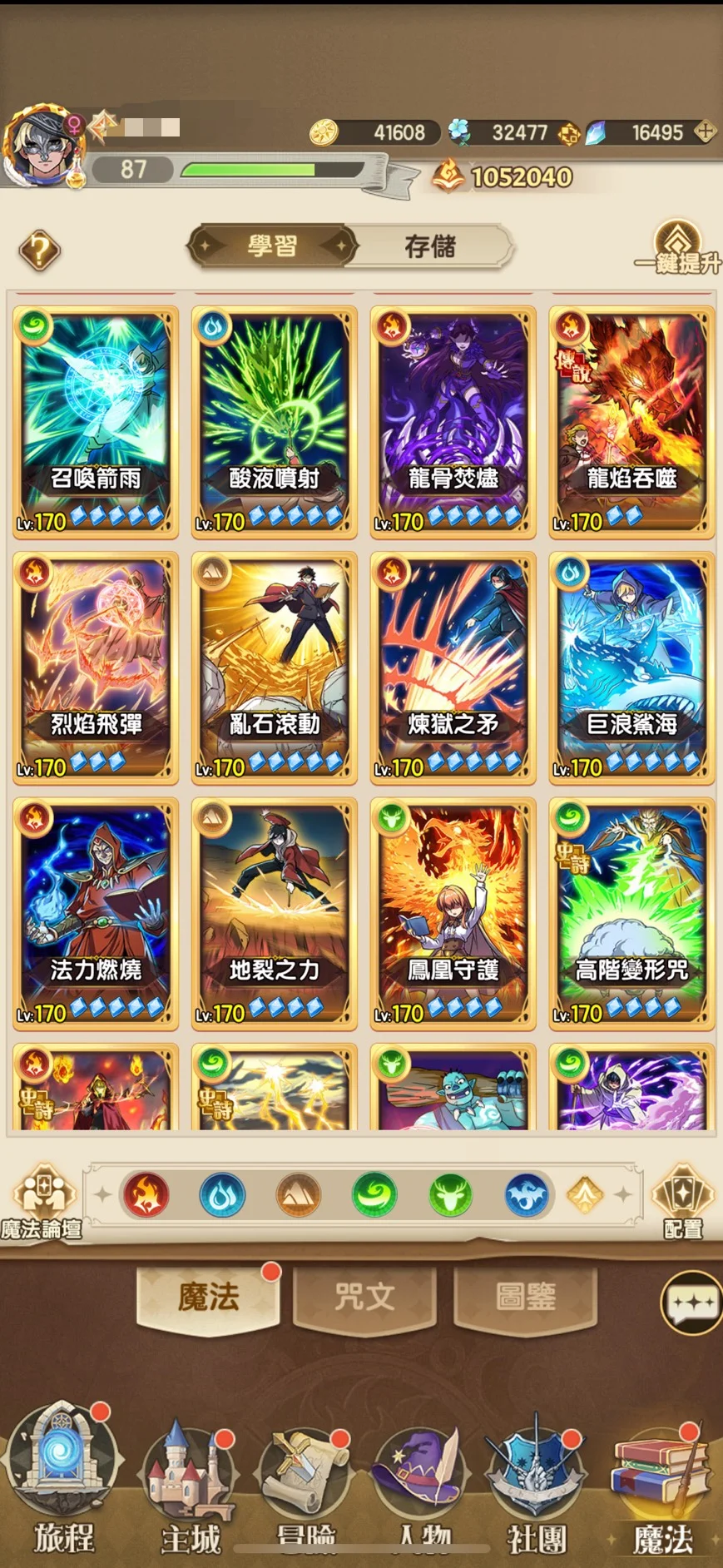Switch to the 圖鑒 tab
Image resolution: width=723 pixels, height=1568 pixels.
click(525, 1297)
